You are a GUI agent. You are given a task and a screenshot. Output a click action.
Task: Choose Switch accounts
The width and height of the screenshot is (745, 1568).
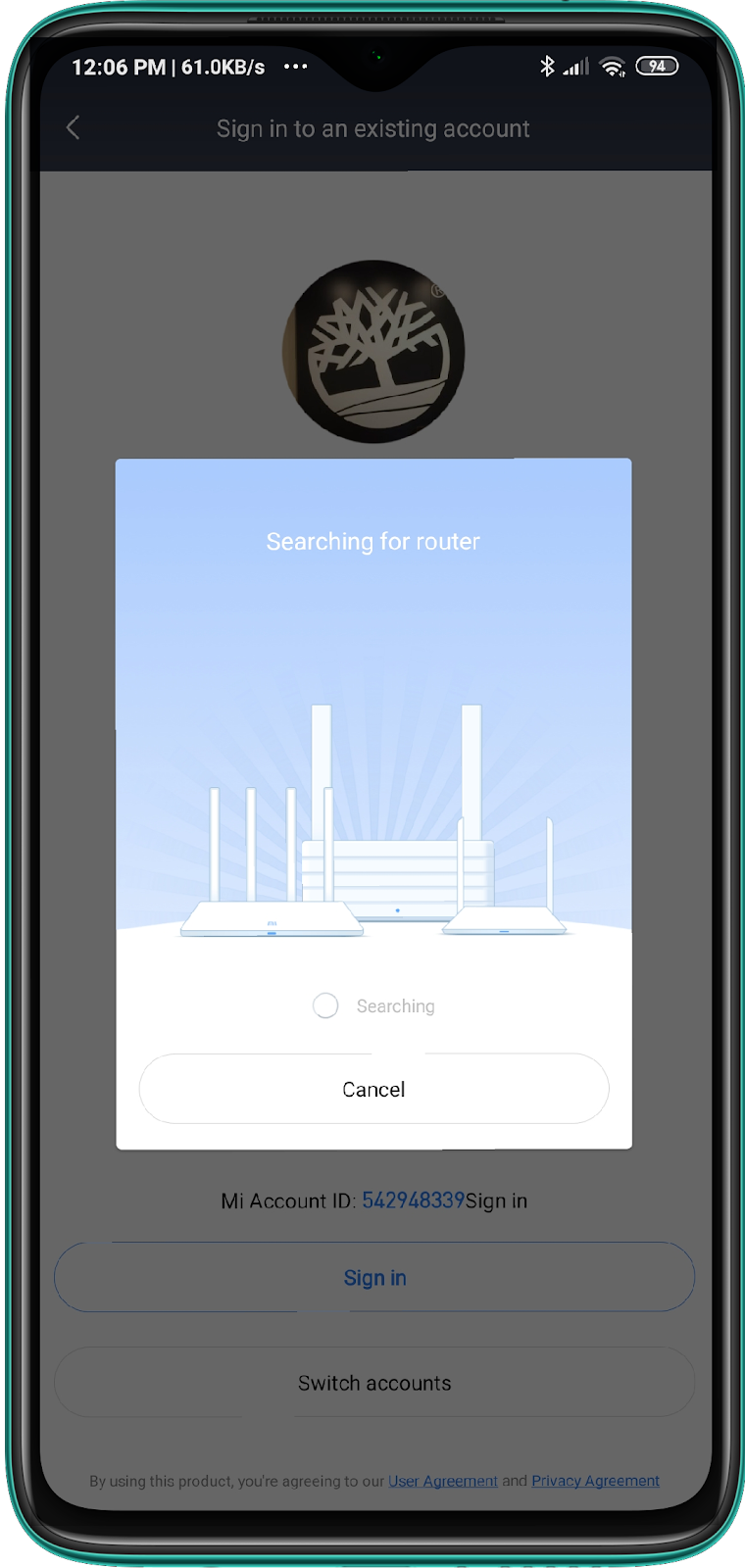coord(374,1383)
